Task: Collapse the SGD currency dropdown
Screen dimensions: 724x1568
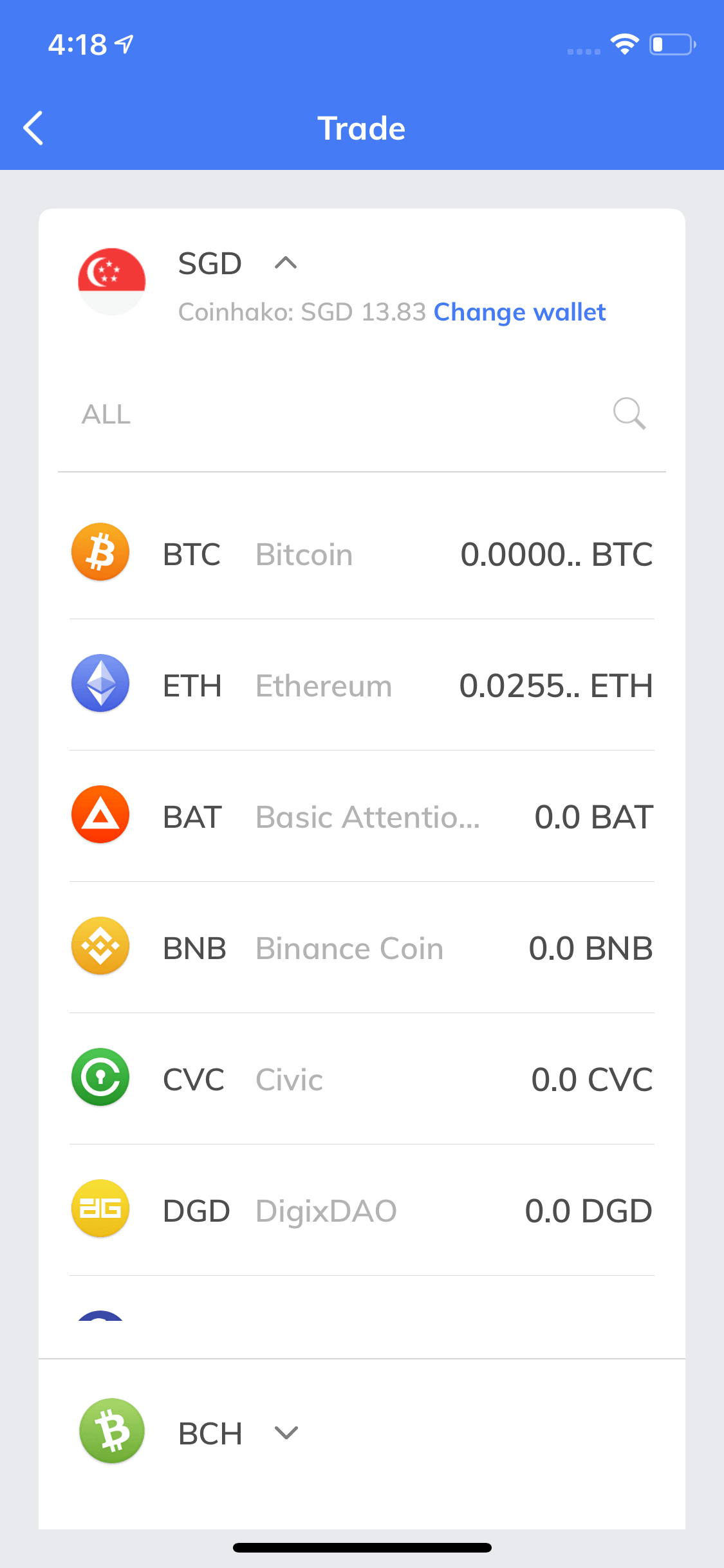Action: point(285,263)
